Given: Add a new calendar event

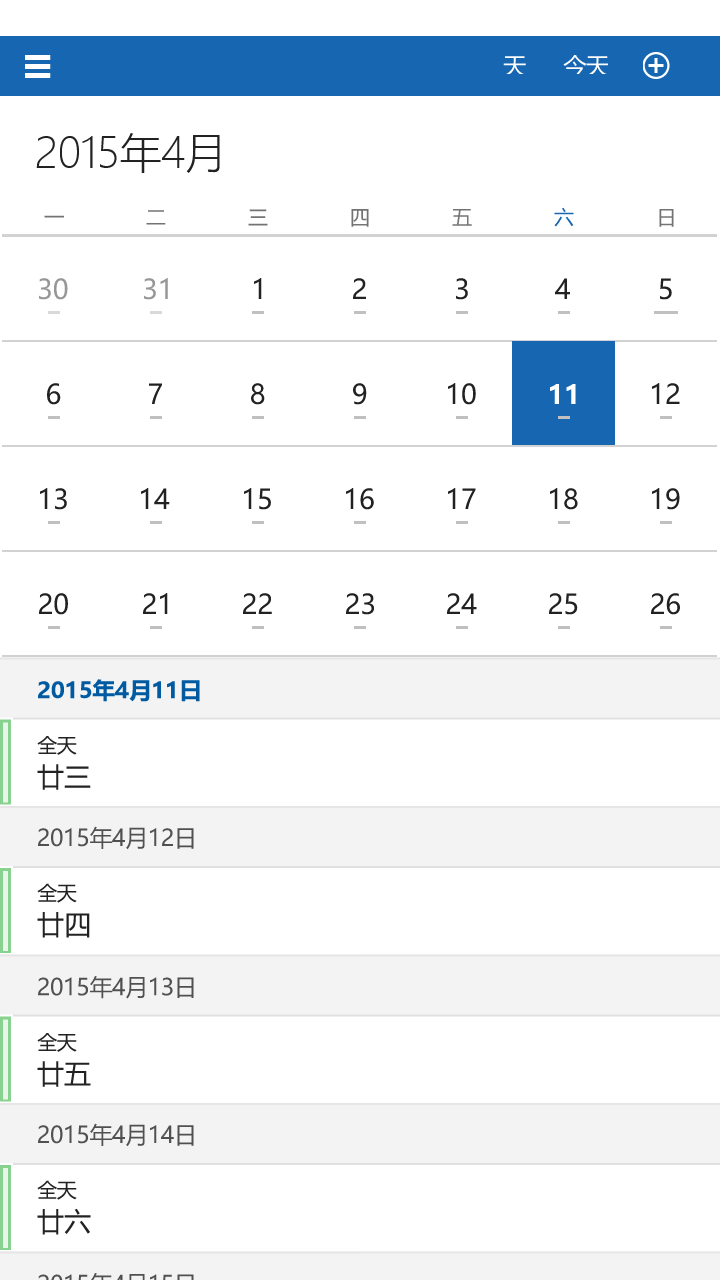Looking at the screenshot, I should [x=656, y=66].
